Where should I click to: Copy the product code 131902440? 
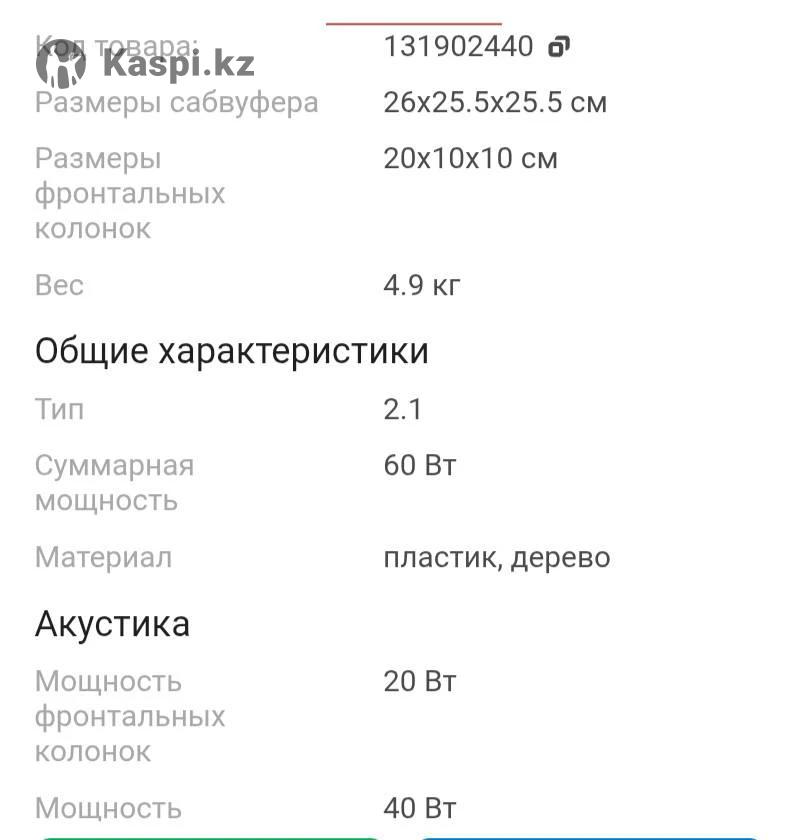[x=559, y=46]
